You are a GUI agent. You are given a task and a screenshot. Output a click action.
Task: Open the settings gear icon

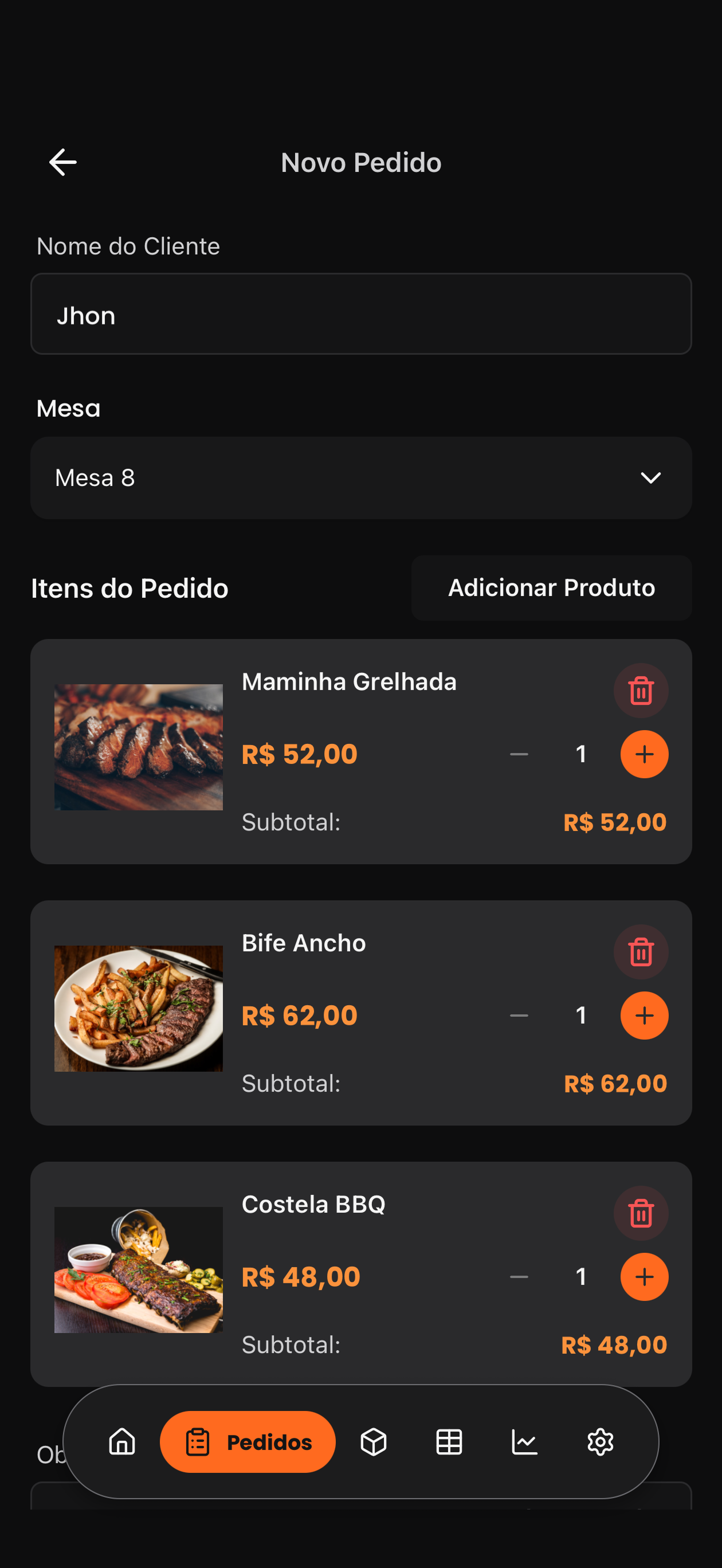[x=601, y=1441]
